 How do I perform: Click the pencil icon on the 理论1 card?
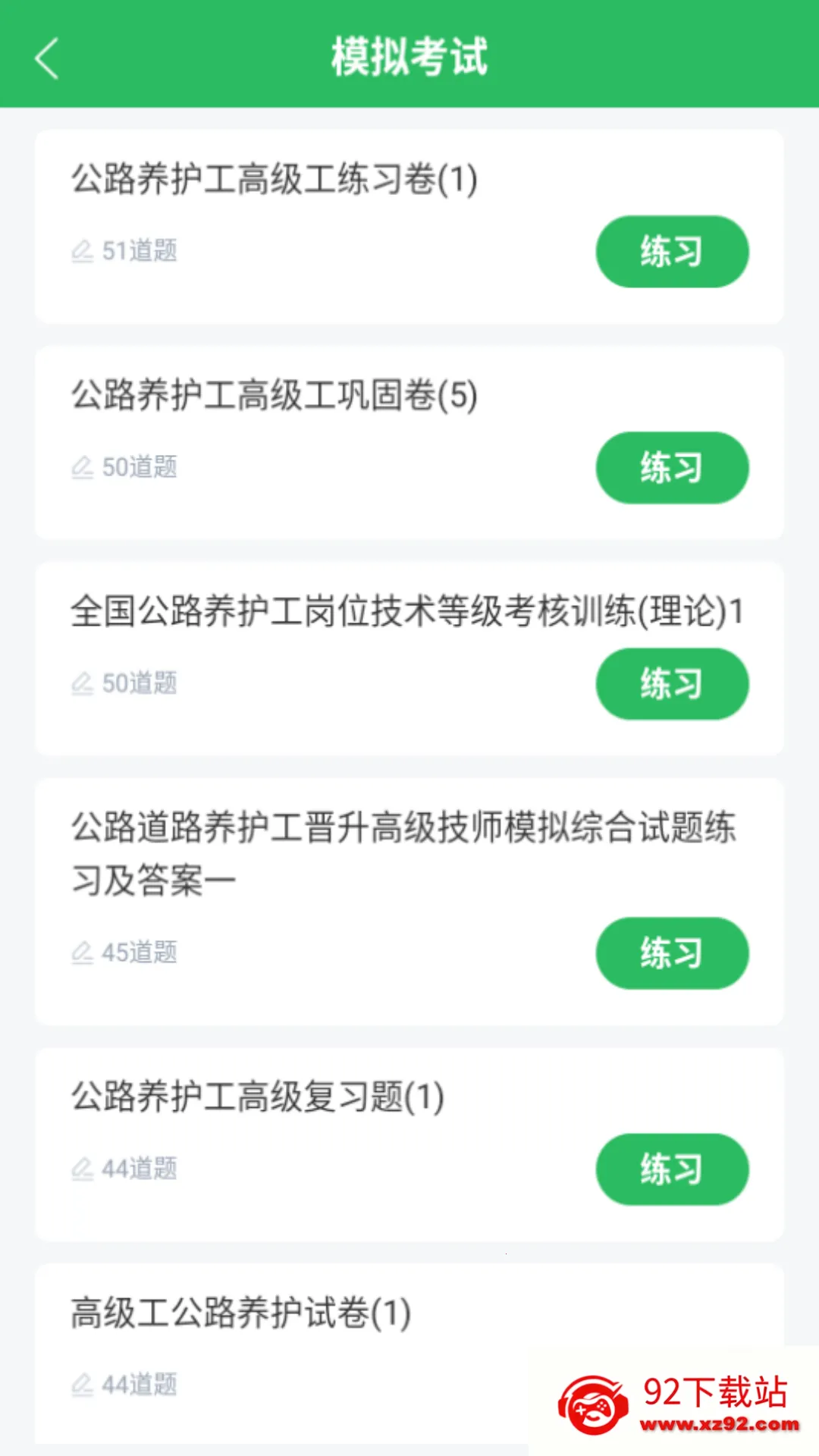83,682
